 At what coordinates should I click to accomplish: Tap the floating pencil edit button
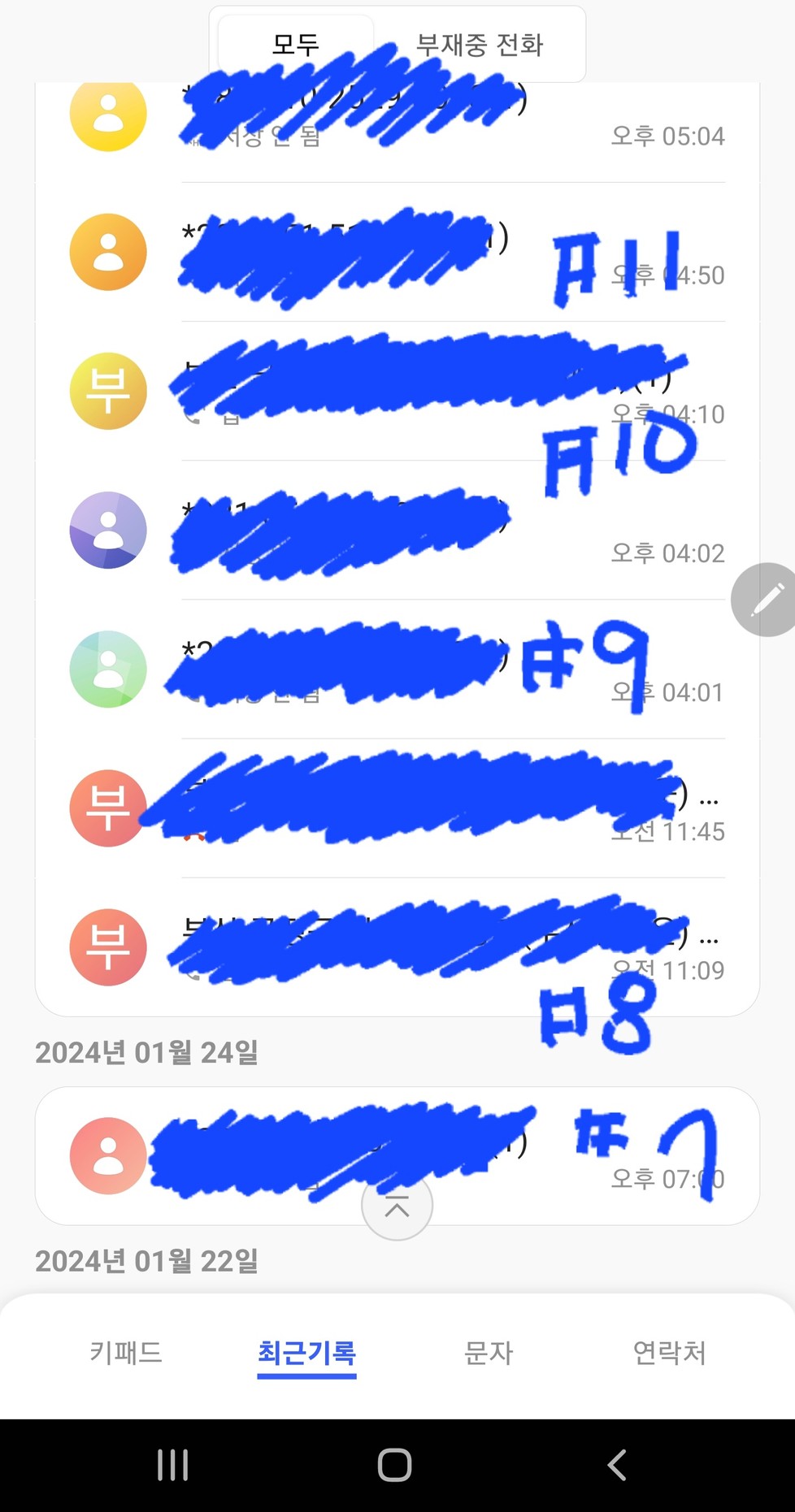pos(766,600)
